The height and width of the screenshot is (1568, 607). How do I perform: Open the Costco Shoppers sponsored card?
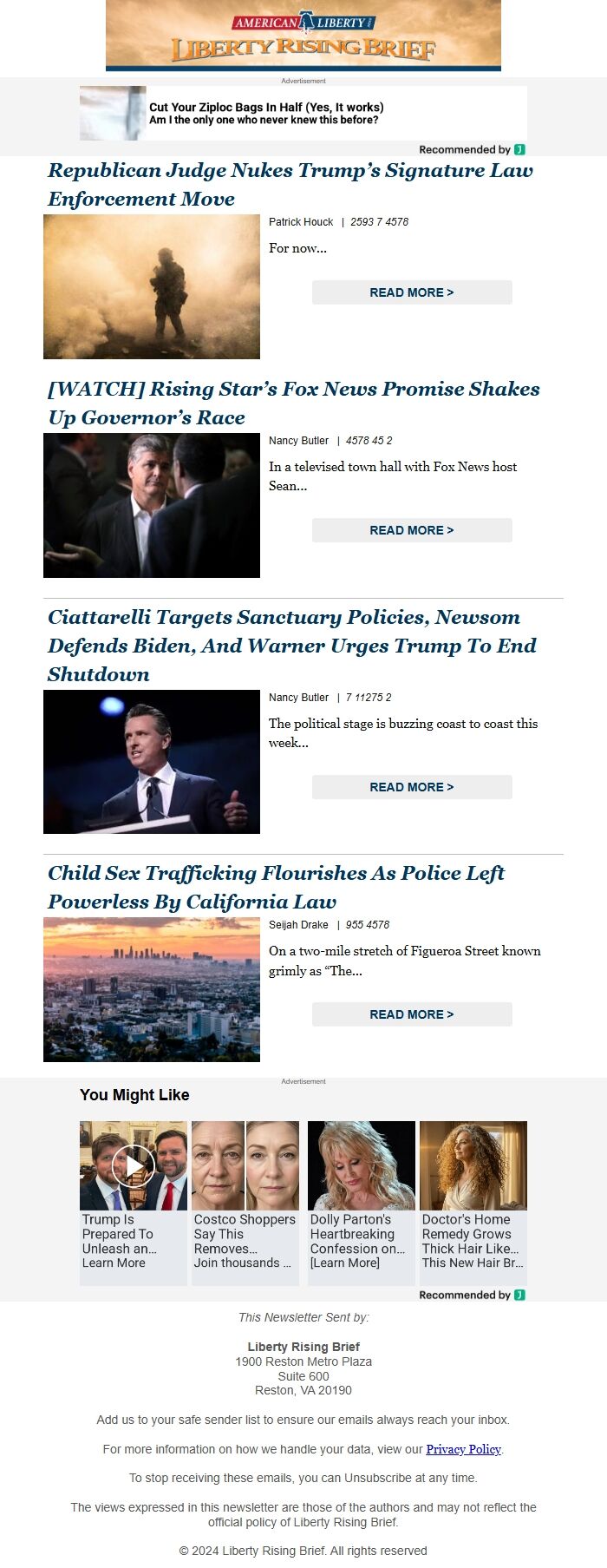tap(245, 1202)
